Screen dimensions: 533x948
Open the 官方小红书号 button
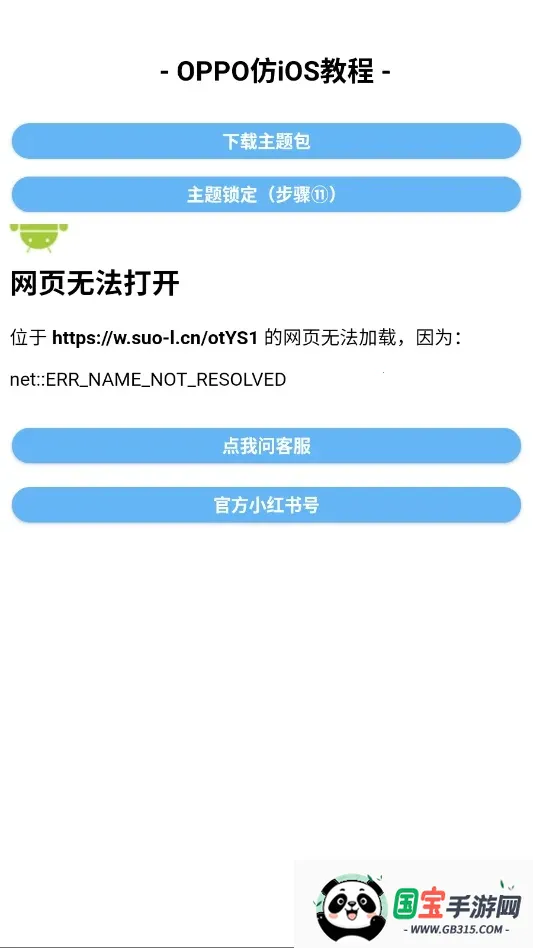[266, 505]
